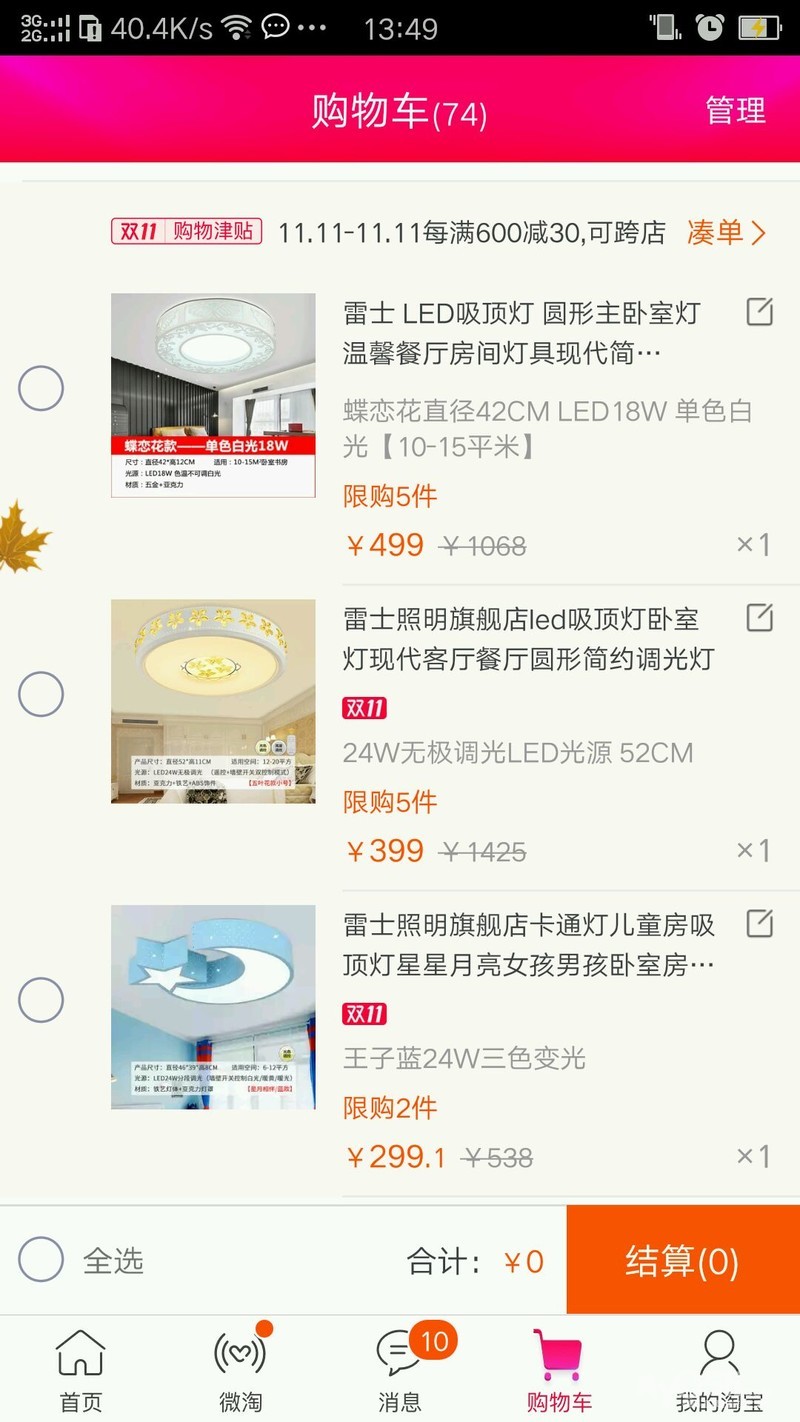Viewport: 800px width, 1422px height.
Task: Select the 王子蓝24W三色变光 light item
Action: click(41, 1000)
